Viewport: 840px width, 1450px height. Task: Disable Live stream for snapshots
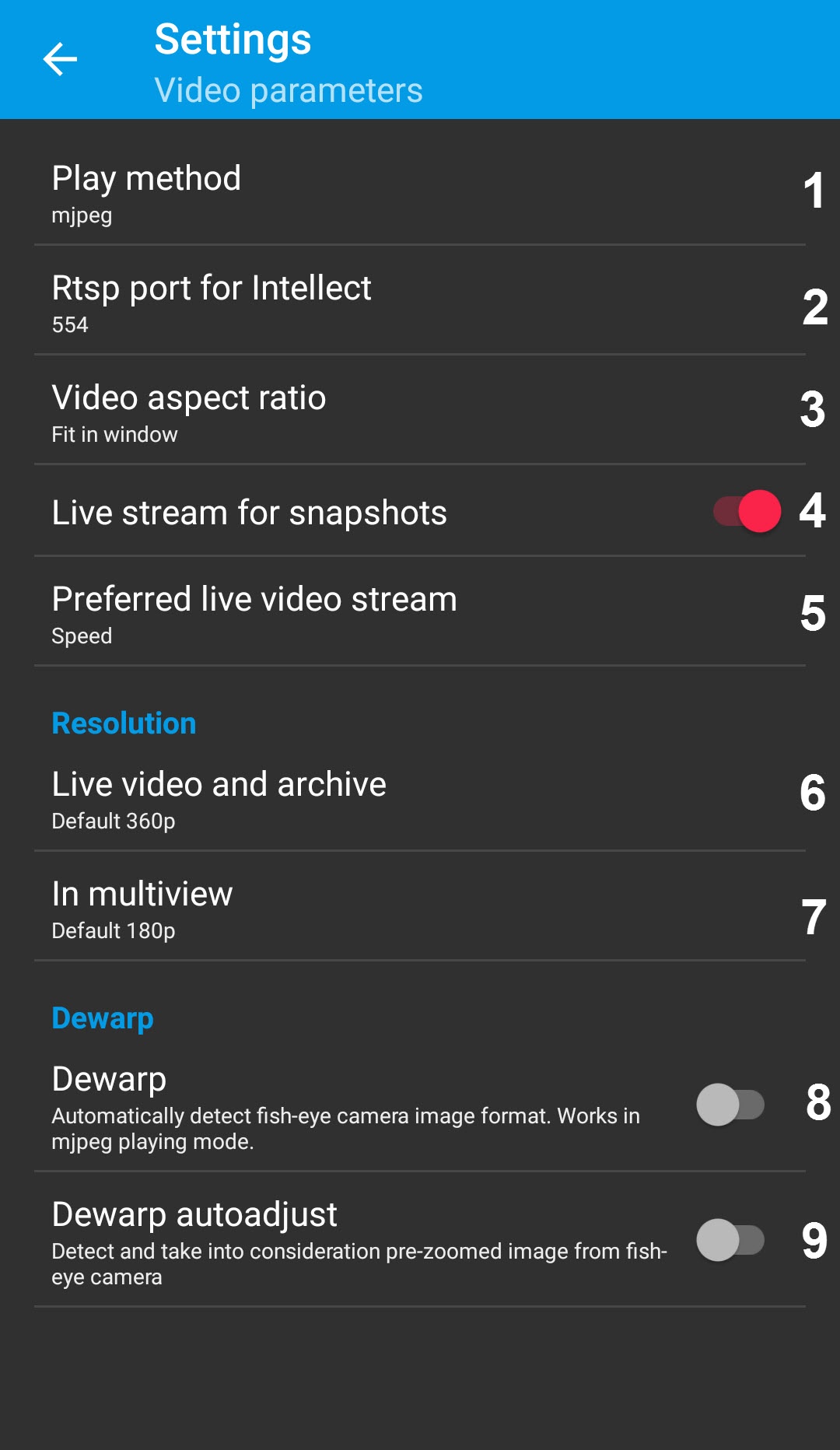[747, 511]
